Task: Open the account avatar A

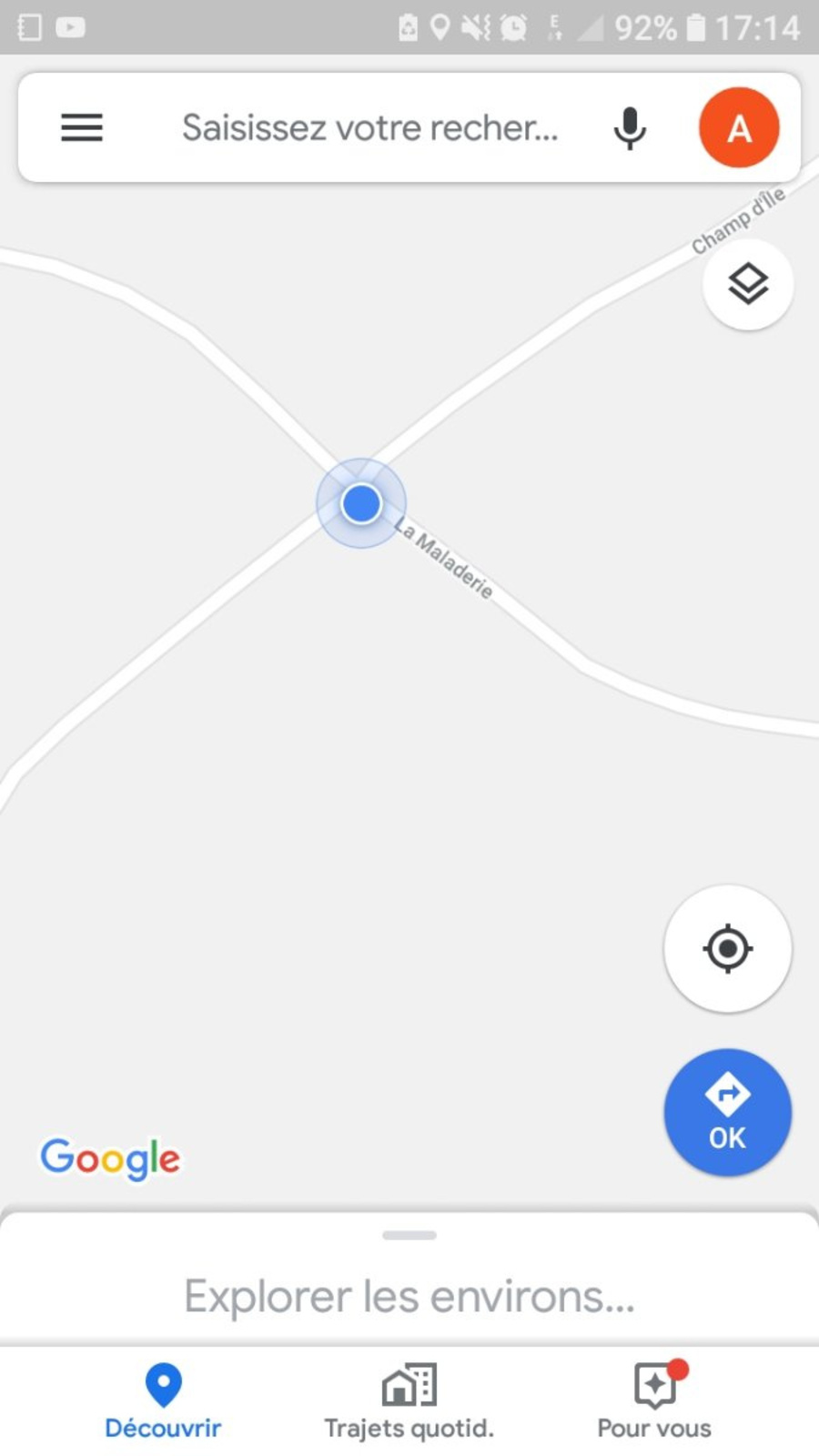Action: (x=739, y=127)
